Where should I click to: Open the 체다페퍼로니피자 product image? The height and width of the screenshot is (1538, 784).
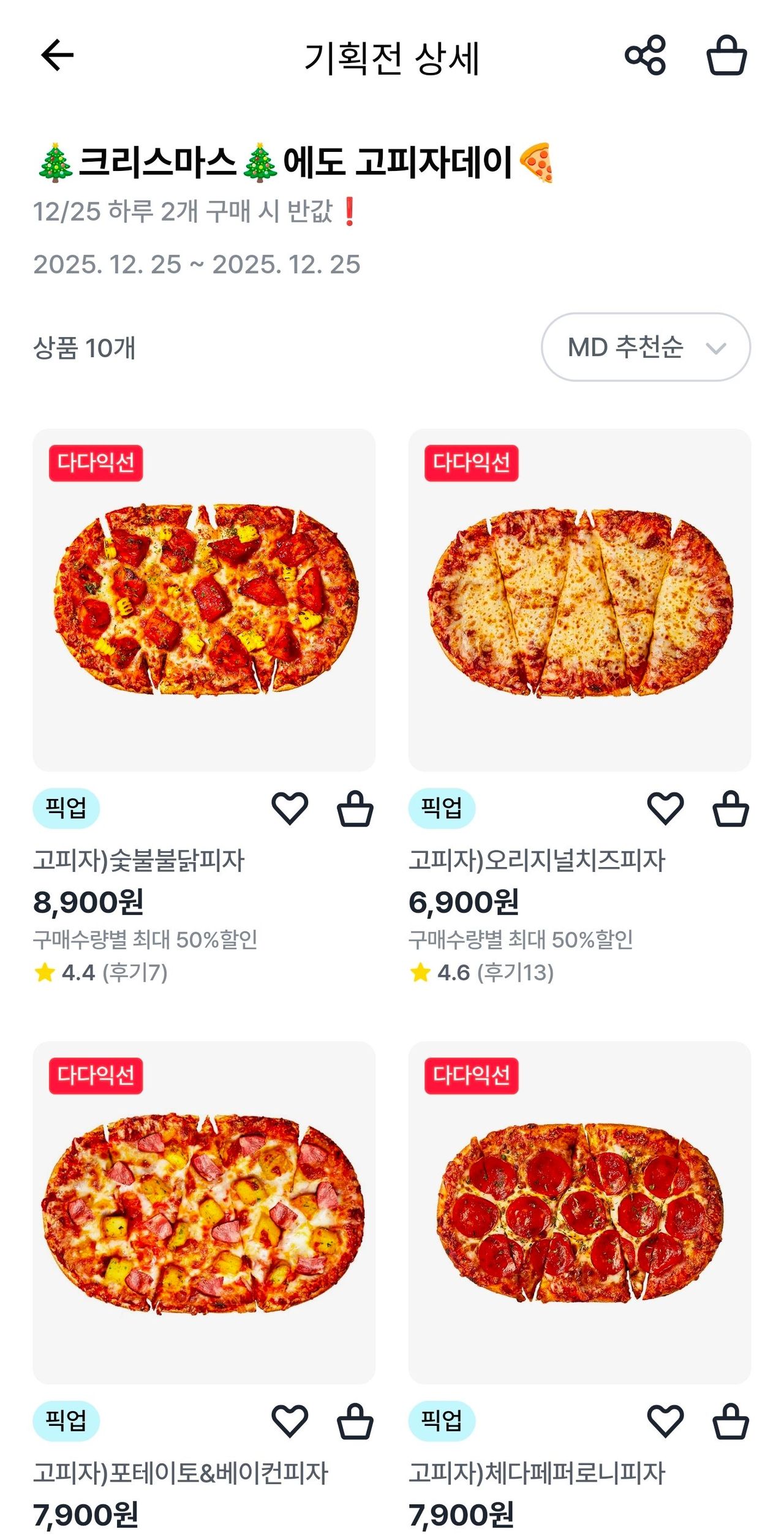click(579, 1212)
